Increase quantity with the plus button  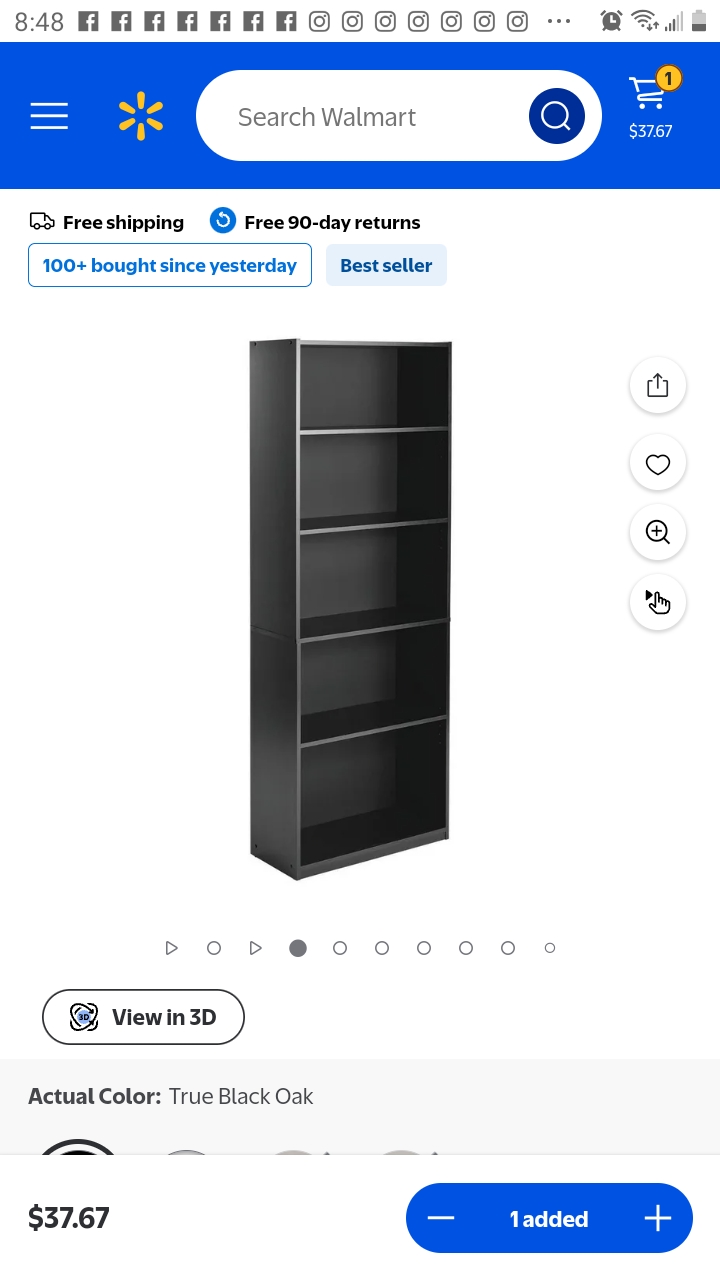[x=657, y=1218]
